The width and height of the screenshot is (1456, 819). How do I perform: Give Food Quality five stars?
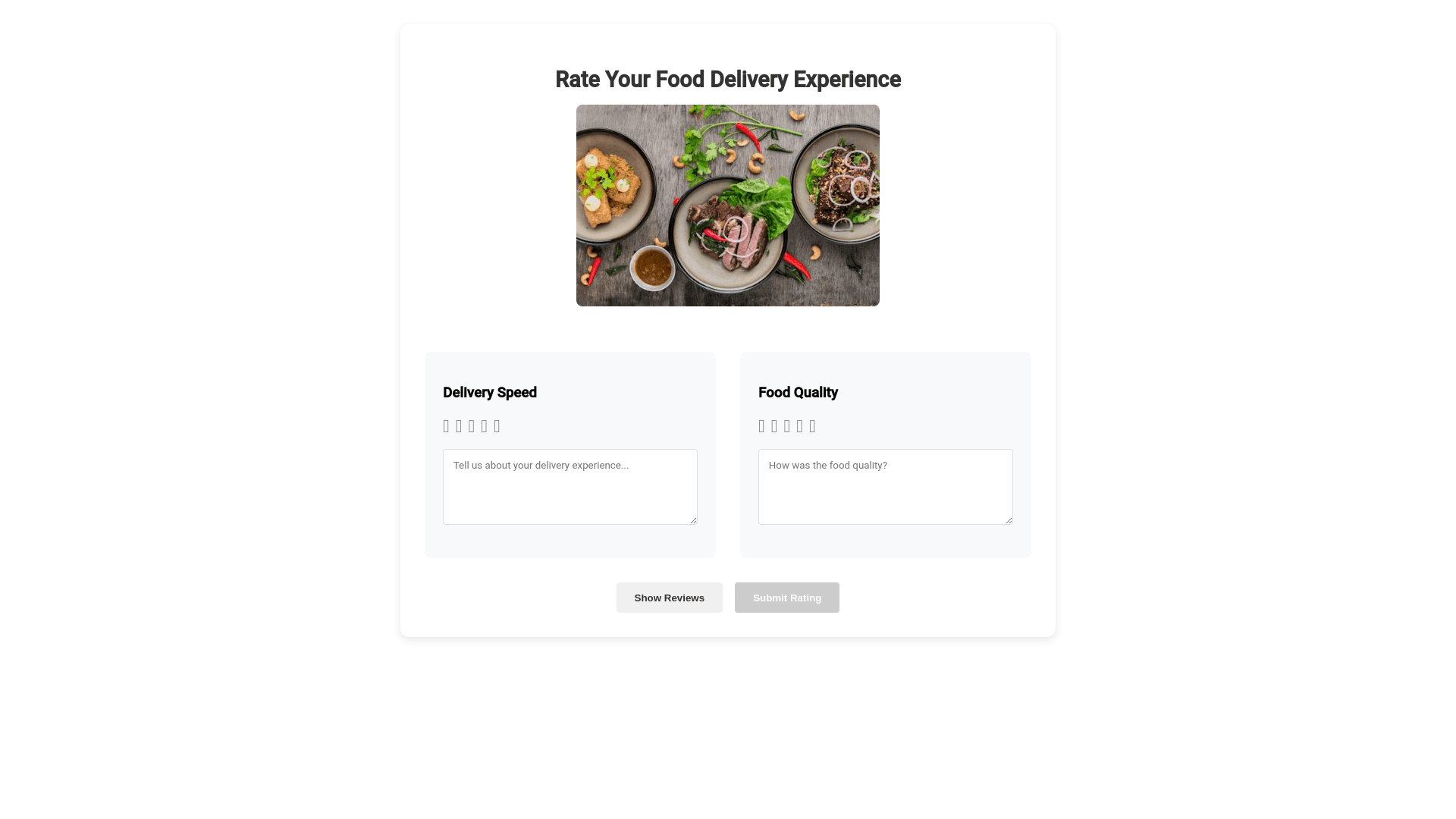point(812,426)
